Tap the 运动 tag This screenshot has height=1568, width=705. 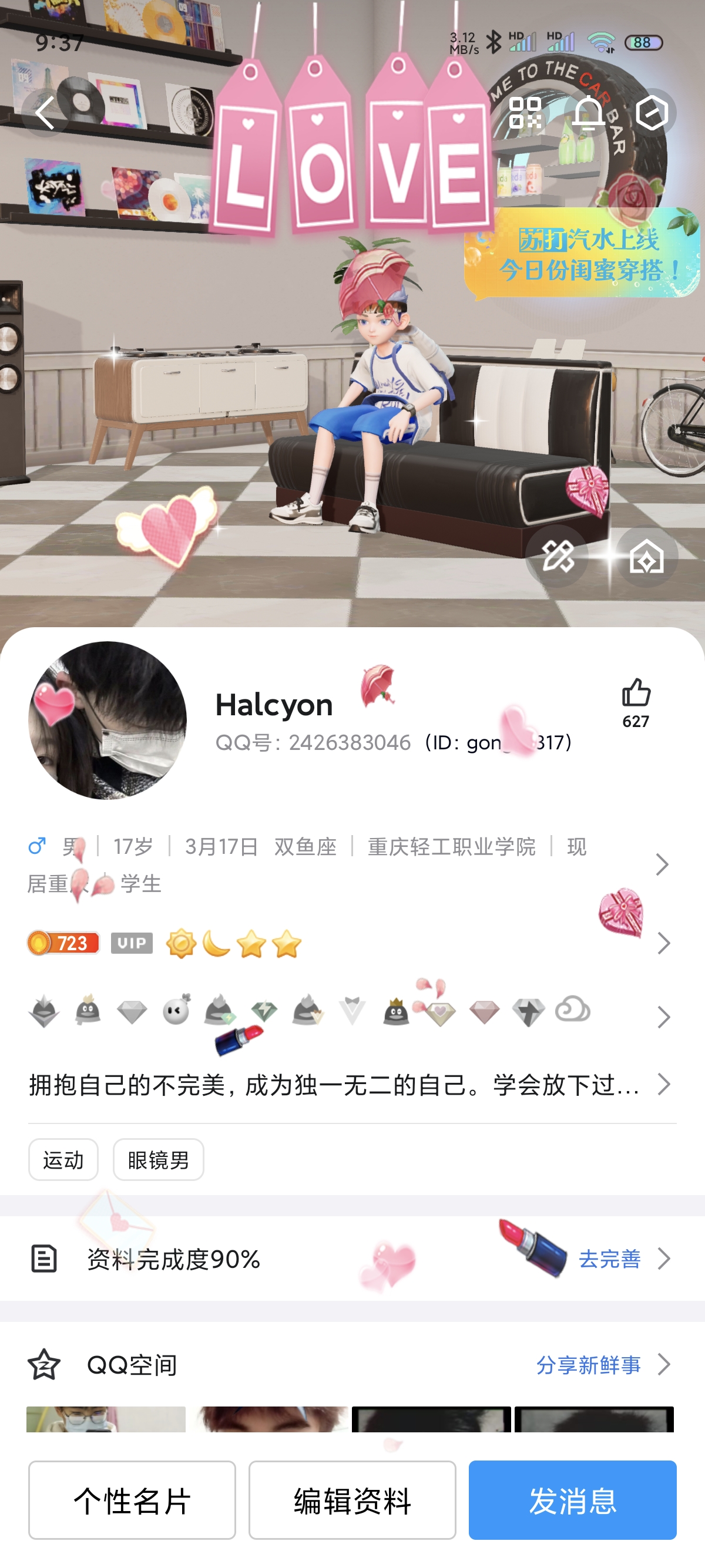pyautogui.click(x=63, y=1160)
